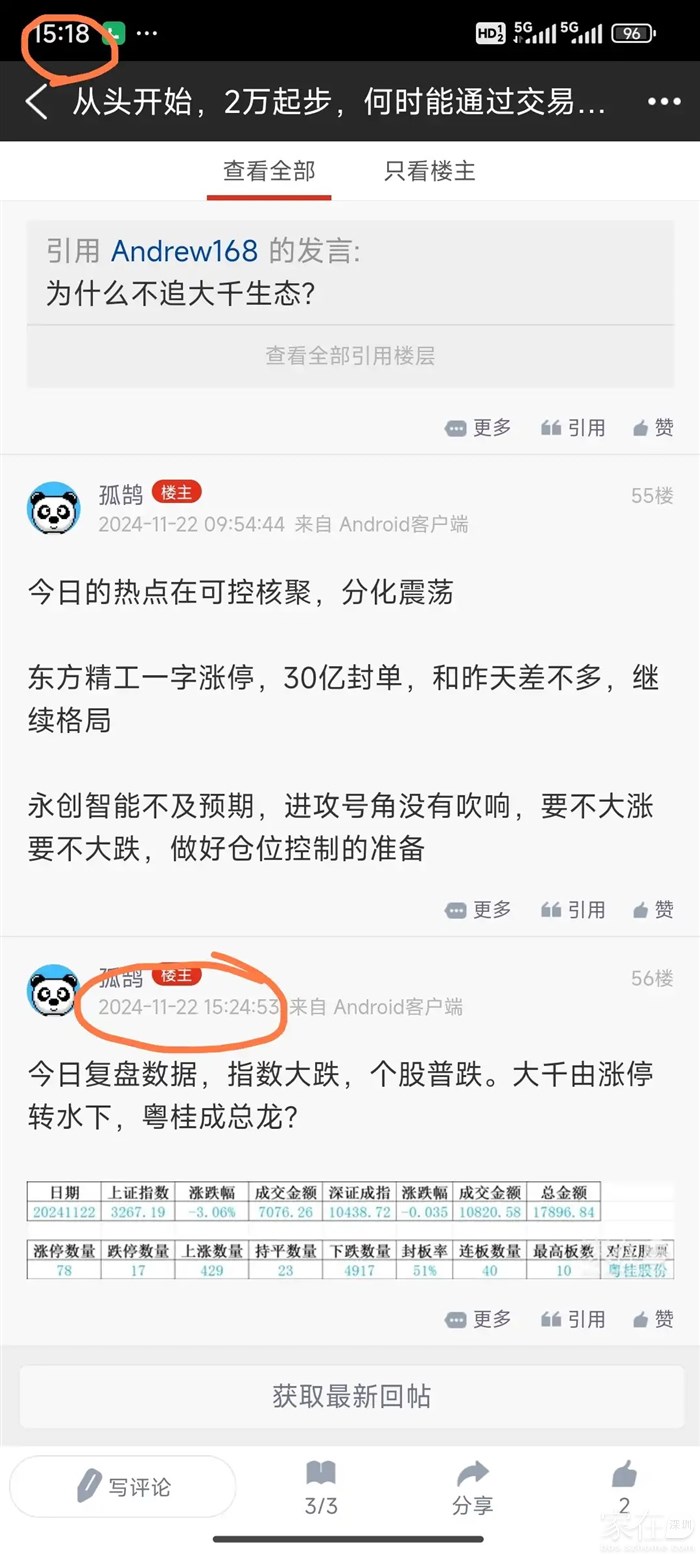Load newest replies with 获取最新回帖
This screenshot has width=700, height=1555.
point(350,1396)
